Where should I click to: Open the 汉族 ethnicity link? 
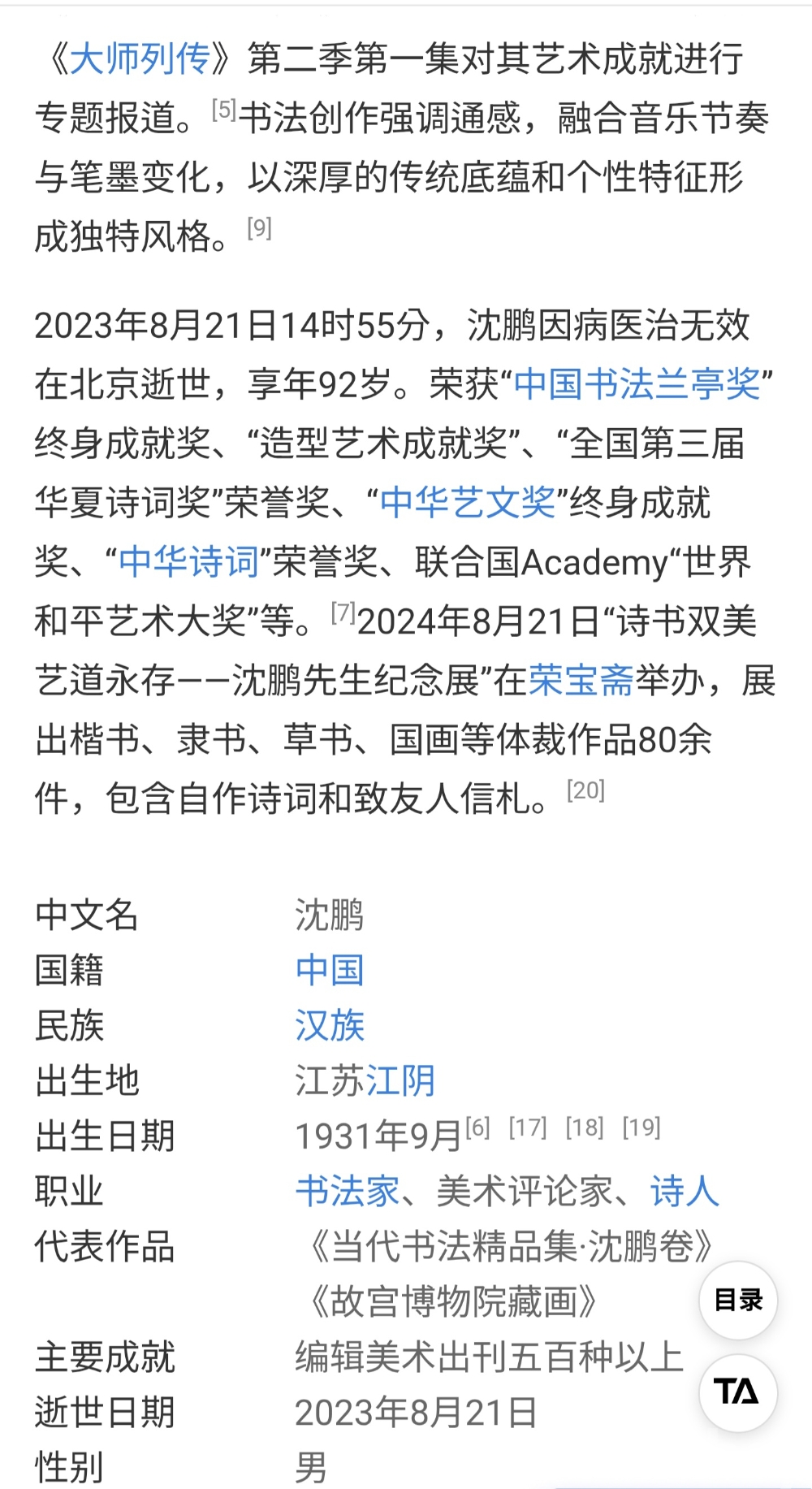[330, 1026]
